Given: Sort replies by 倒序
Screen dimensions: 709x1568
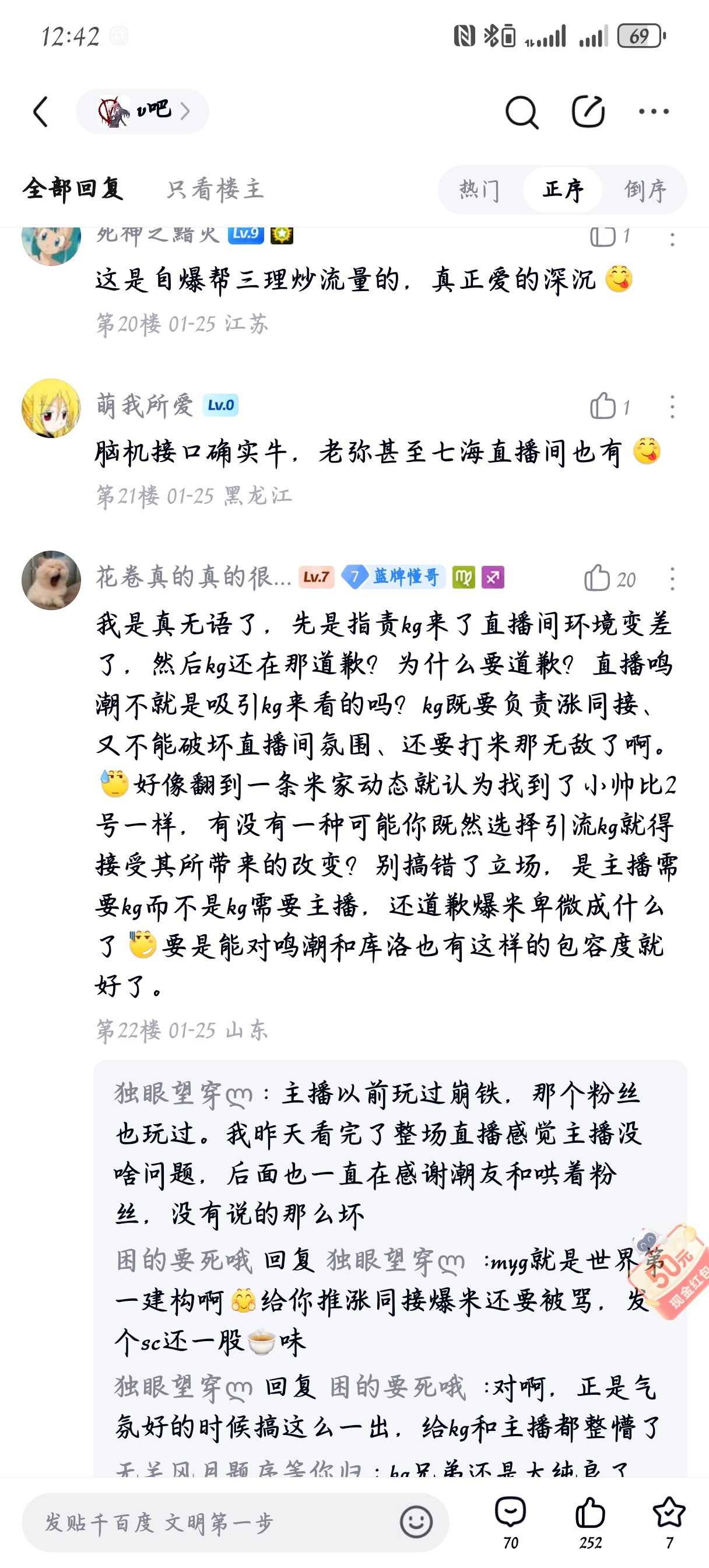Looking at the screenshot, I should coord(645,190).
